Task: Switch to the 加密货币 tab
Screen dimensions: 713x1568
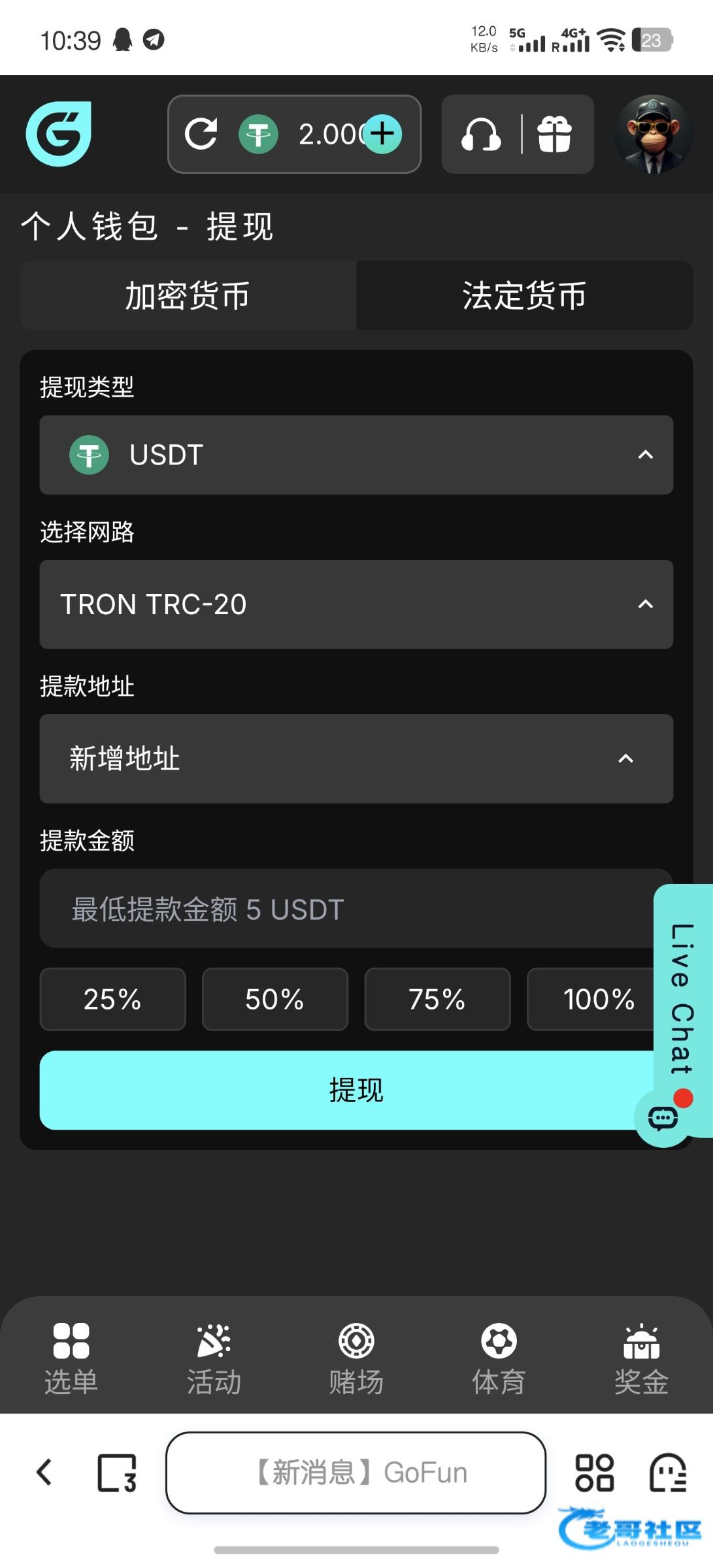Action: pos(188,295)
